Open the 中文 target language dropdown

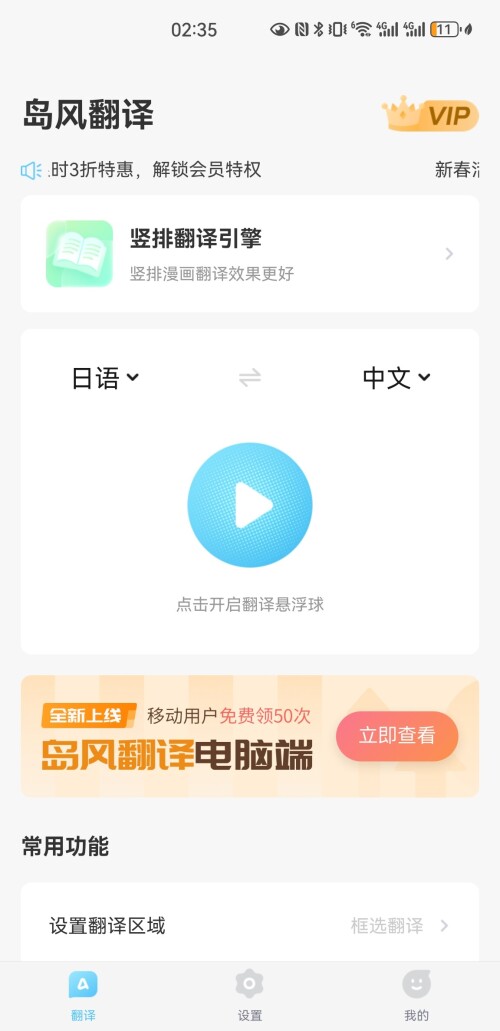pyautogui.click(x=396, y=378)
